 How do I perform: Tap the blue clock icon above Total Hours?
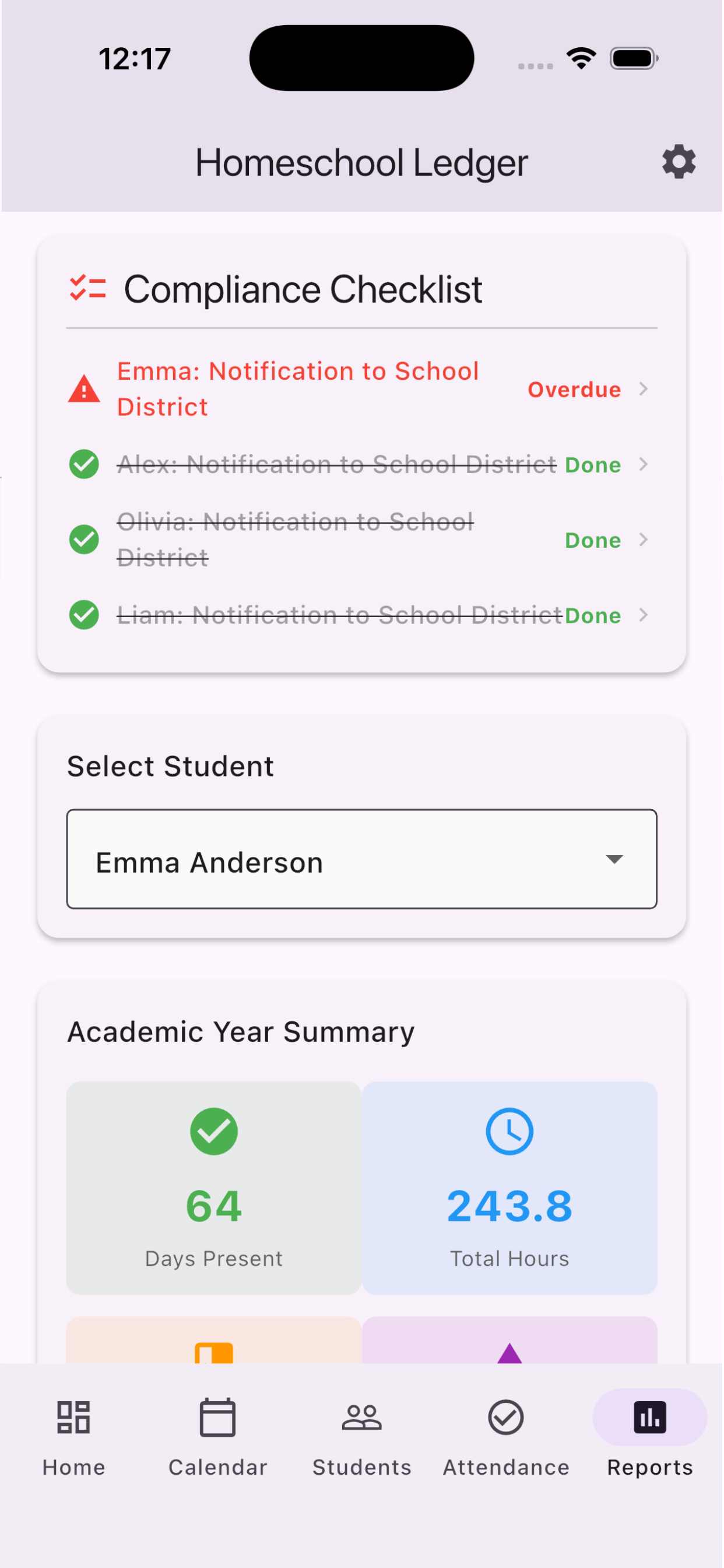(x=509, y=1131)
